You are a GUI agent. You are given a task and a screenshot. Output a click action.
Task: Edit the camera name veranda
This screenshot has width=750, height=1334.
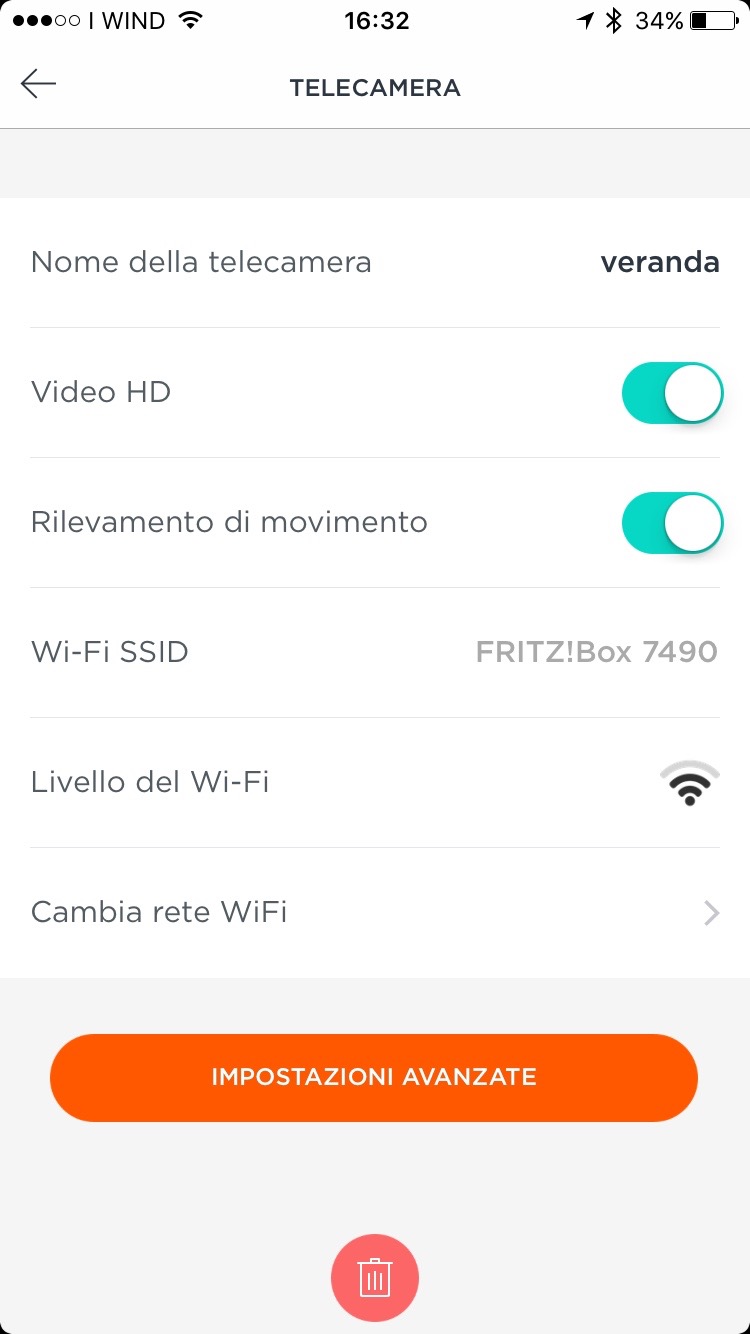[x=659, y=263]
